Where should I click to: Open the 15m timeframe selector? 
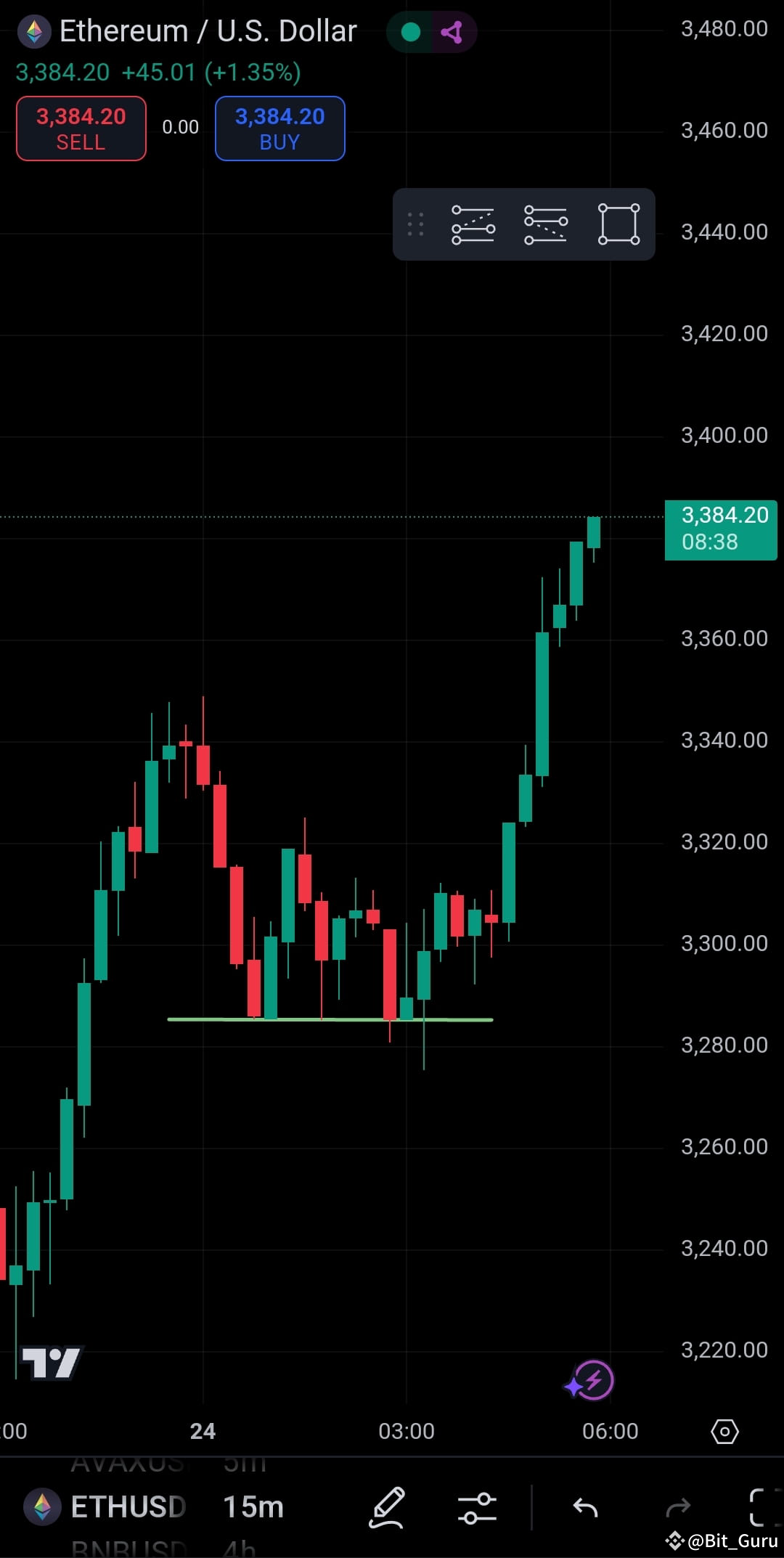pyautogui.click(x=253, y=1506)
